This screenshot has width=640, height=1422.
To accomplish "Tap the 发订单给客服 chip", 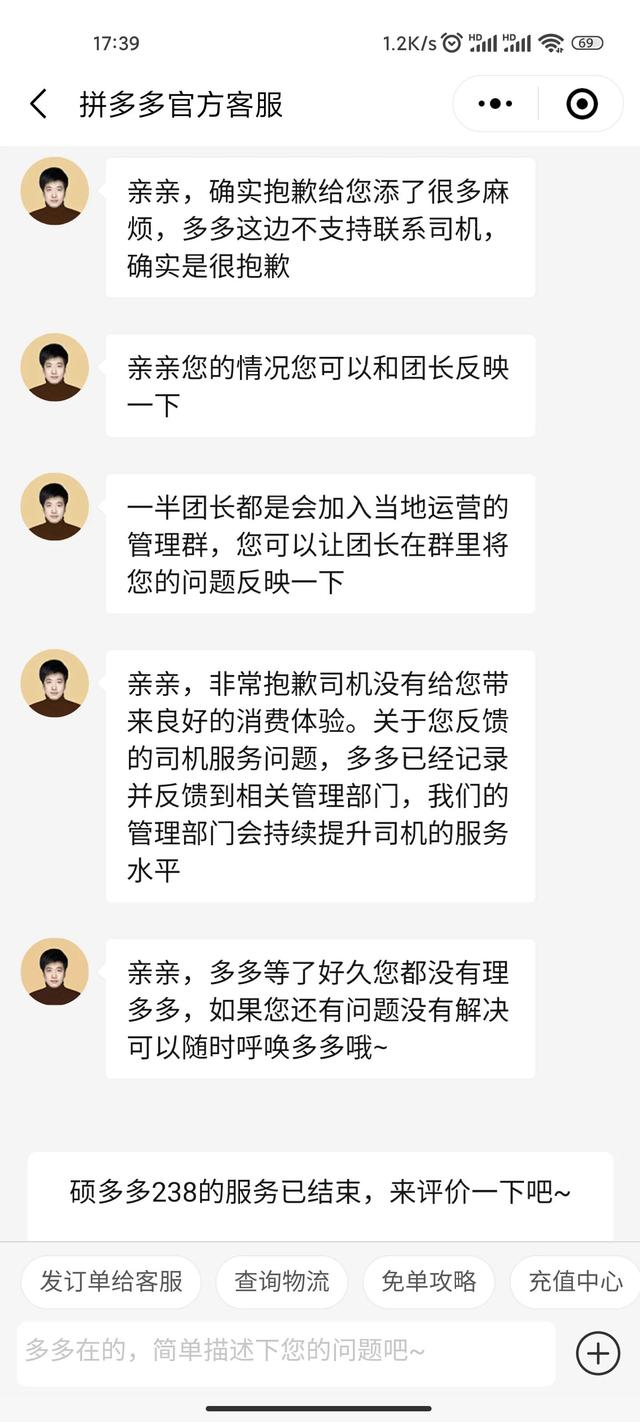I will 111,1282.
